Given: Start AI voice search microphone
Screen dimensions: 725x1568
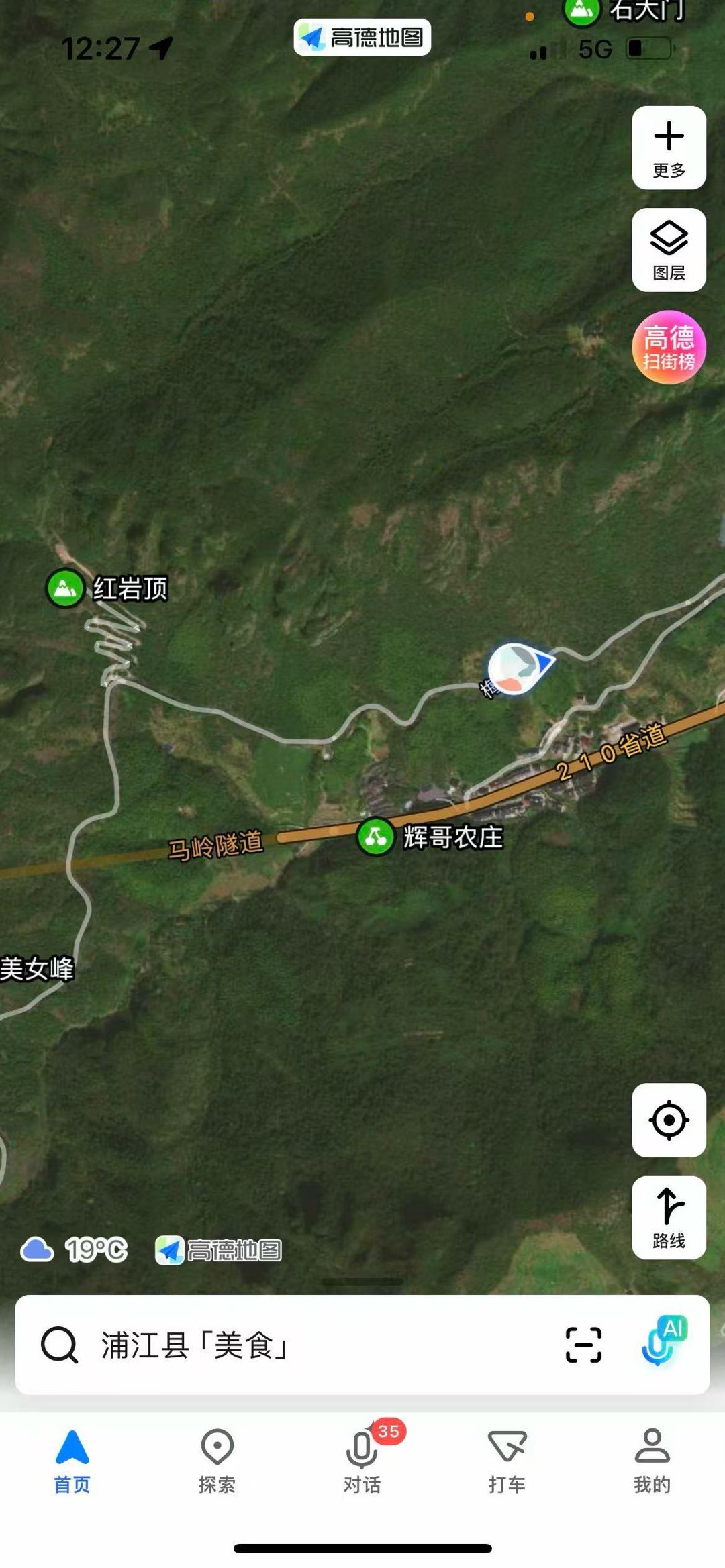Looking at the screenshot, I should tap(662, 1342).
